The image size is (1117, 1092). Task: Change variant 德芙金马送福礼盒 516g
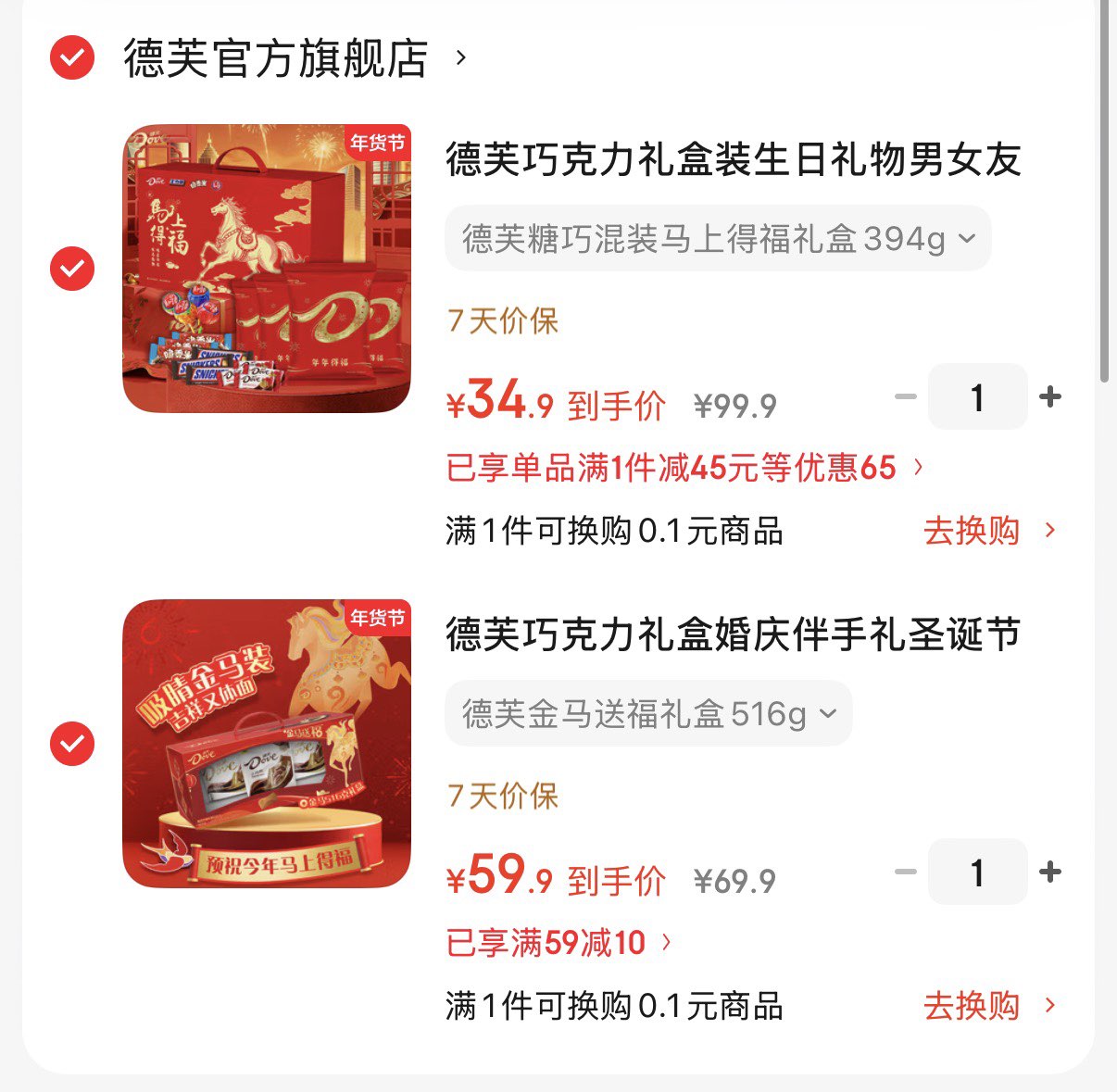[648, 714]
